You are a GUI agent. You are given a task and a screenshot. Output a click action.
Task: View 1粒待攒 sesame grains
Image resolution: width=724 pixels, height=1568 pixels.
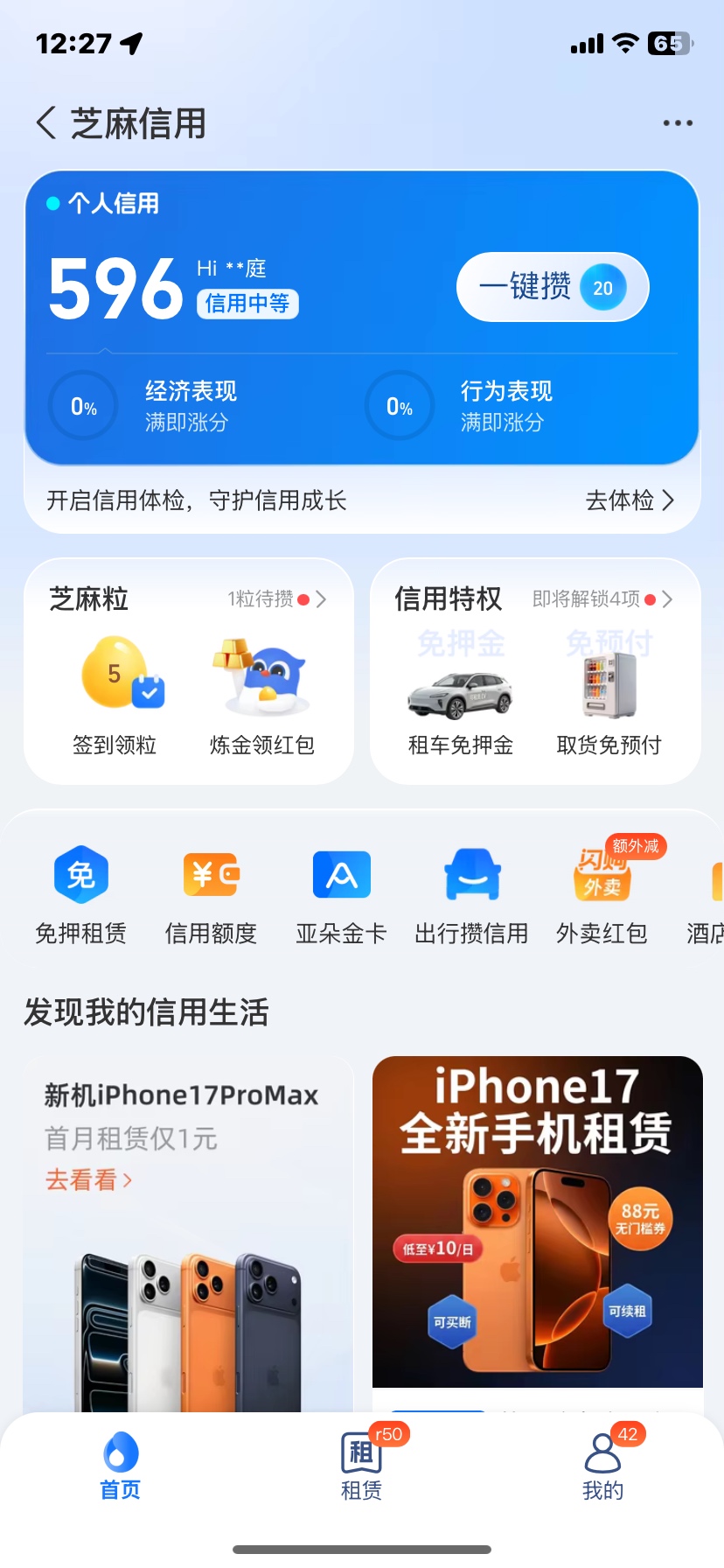[x=276, y=599]
